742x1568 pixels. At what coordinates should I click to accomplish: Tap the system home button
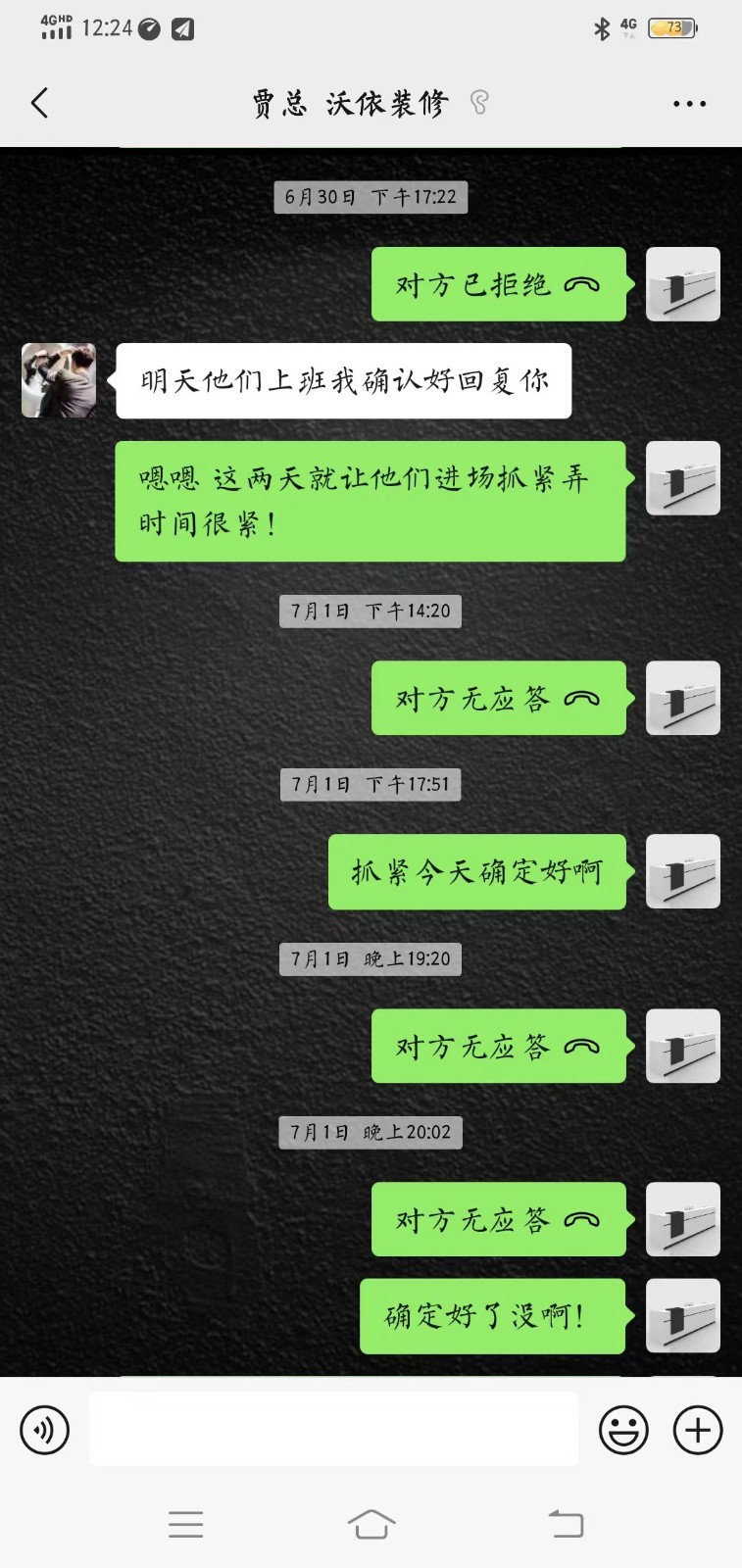(371, 1524)
